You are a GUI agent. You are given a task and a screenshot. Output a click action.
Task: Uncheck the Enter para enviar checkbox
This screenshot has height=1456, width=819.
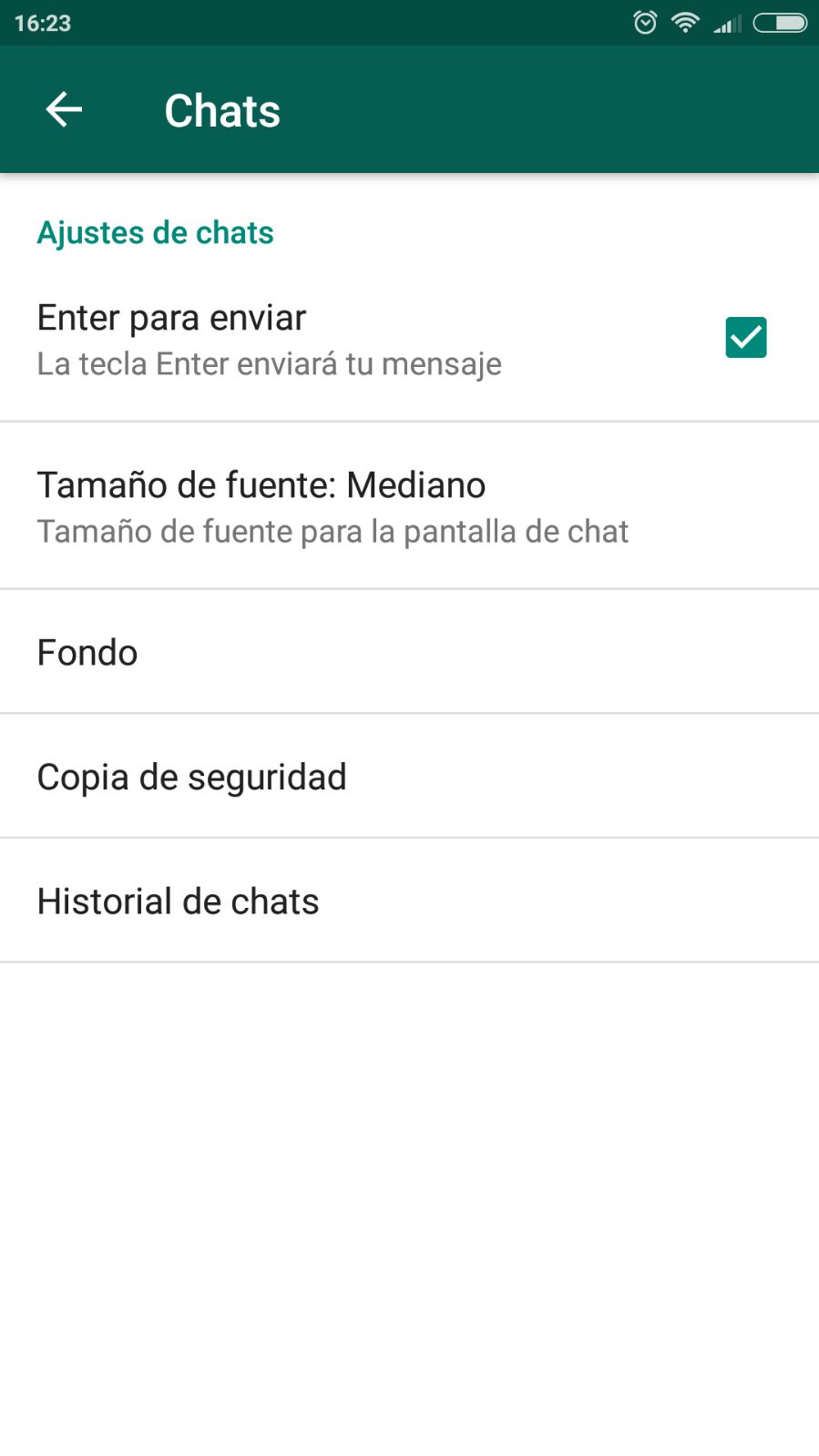coord(745,337)
